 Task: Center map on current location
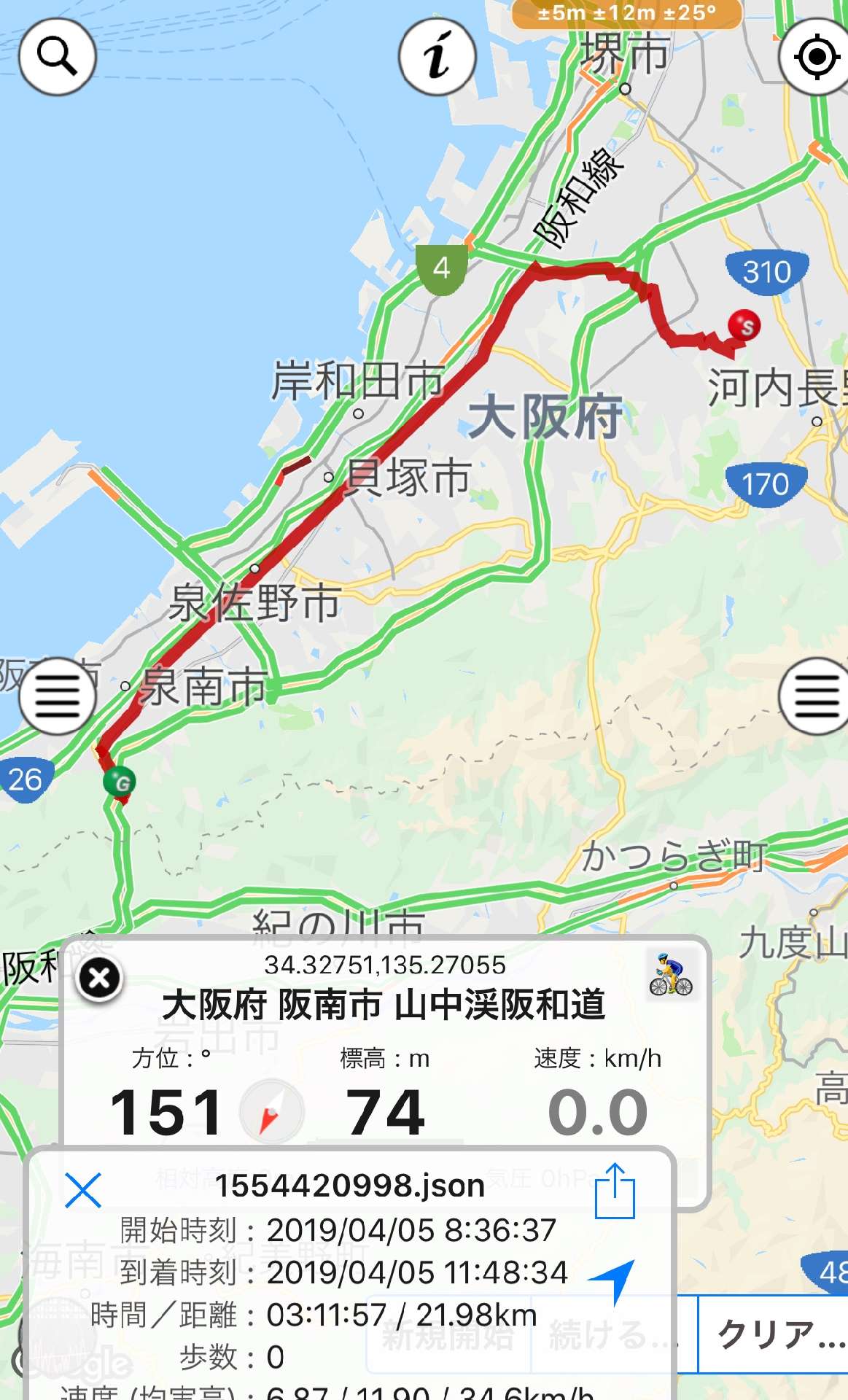point(816,56)
